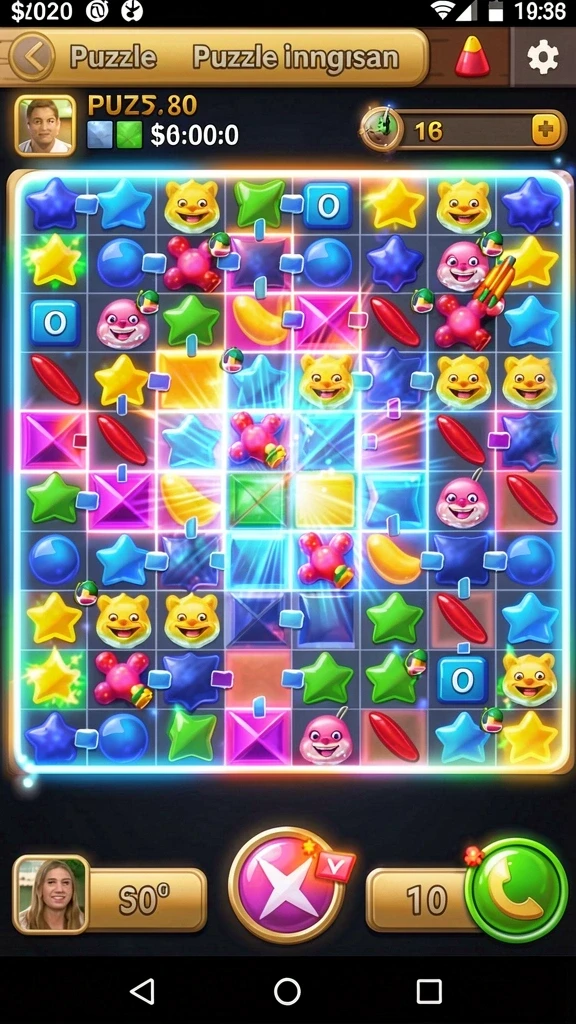Open the settings gear
The width and height of the screenshot is (576, 1024).
point(543,57)
